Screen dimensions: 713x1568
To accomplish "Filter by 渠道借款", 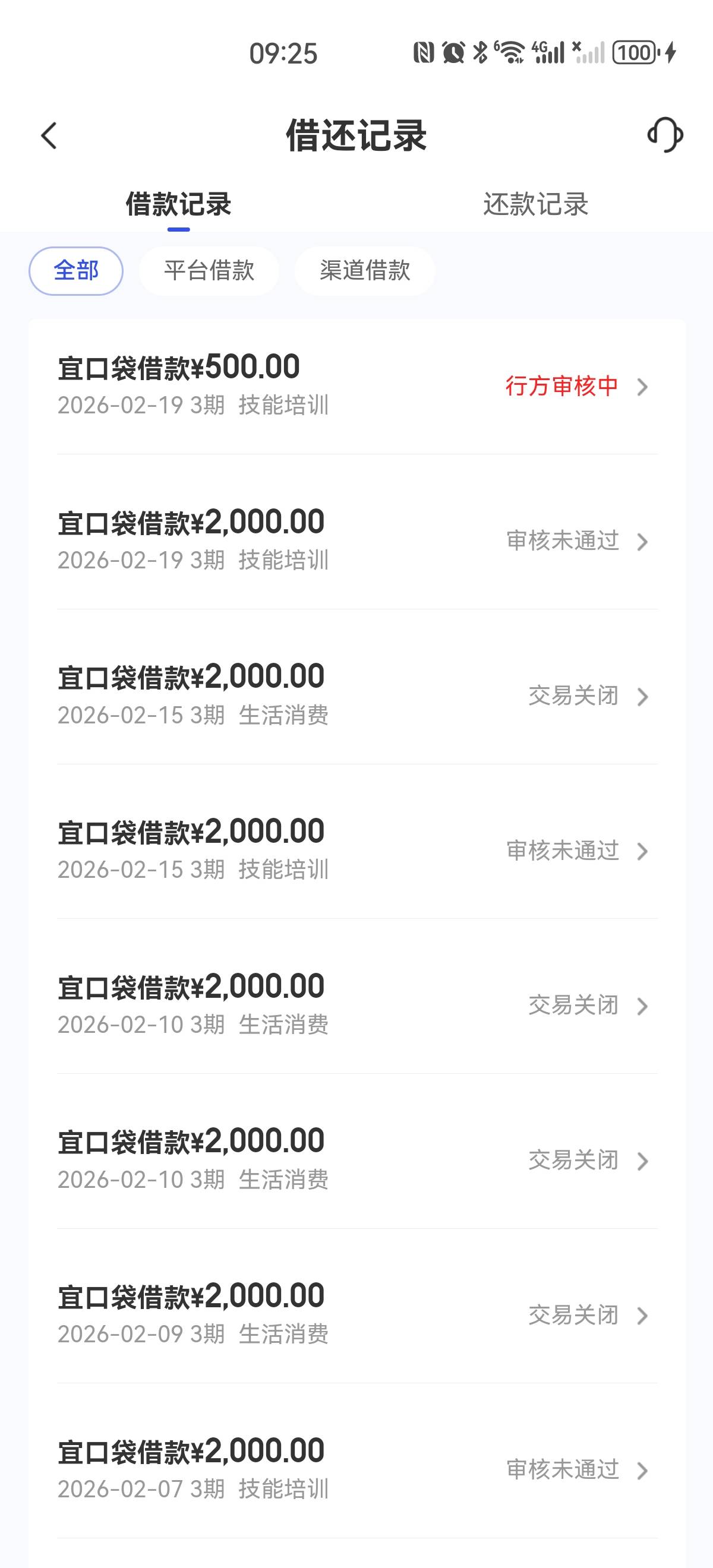I will tap(365, 271).
